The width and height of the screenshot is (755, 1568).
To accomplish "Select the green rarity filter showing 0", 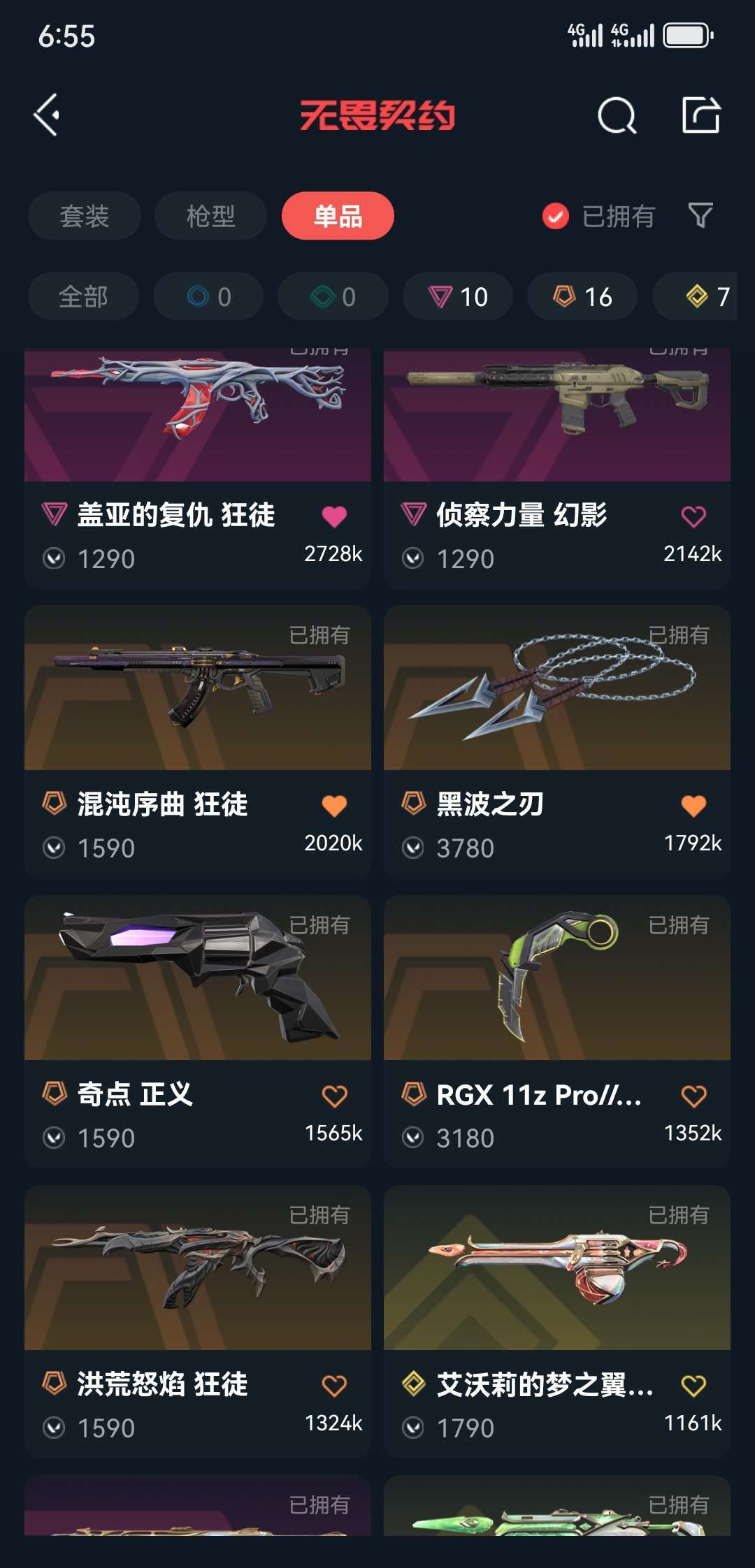I will coord(331,296).
